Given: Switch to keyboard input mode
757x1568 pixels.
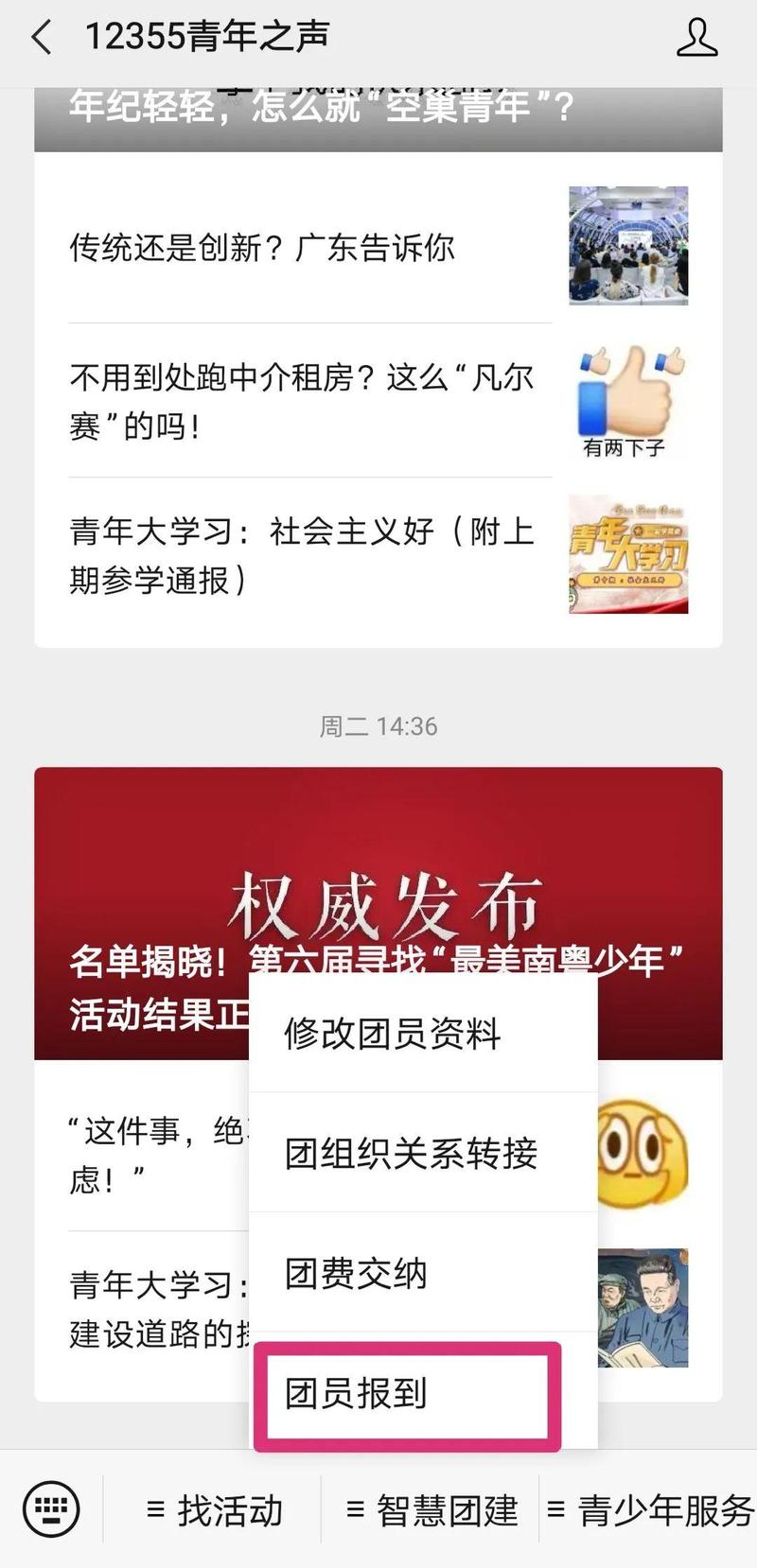Looking at the screenshot, I should click(x=51, y=1509).
